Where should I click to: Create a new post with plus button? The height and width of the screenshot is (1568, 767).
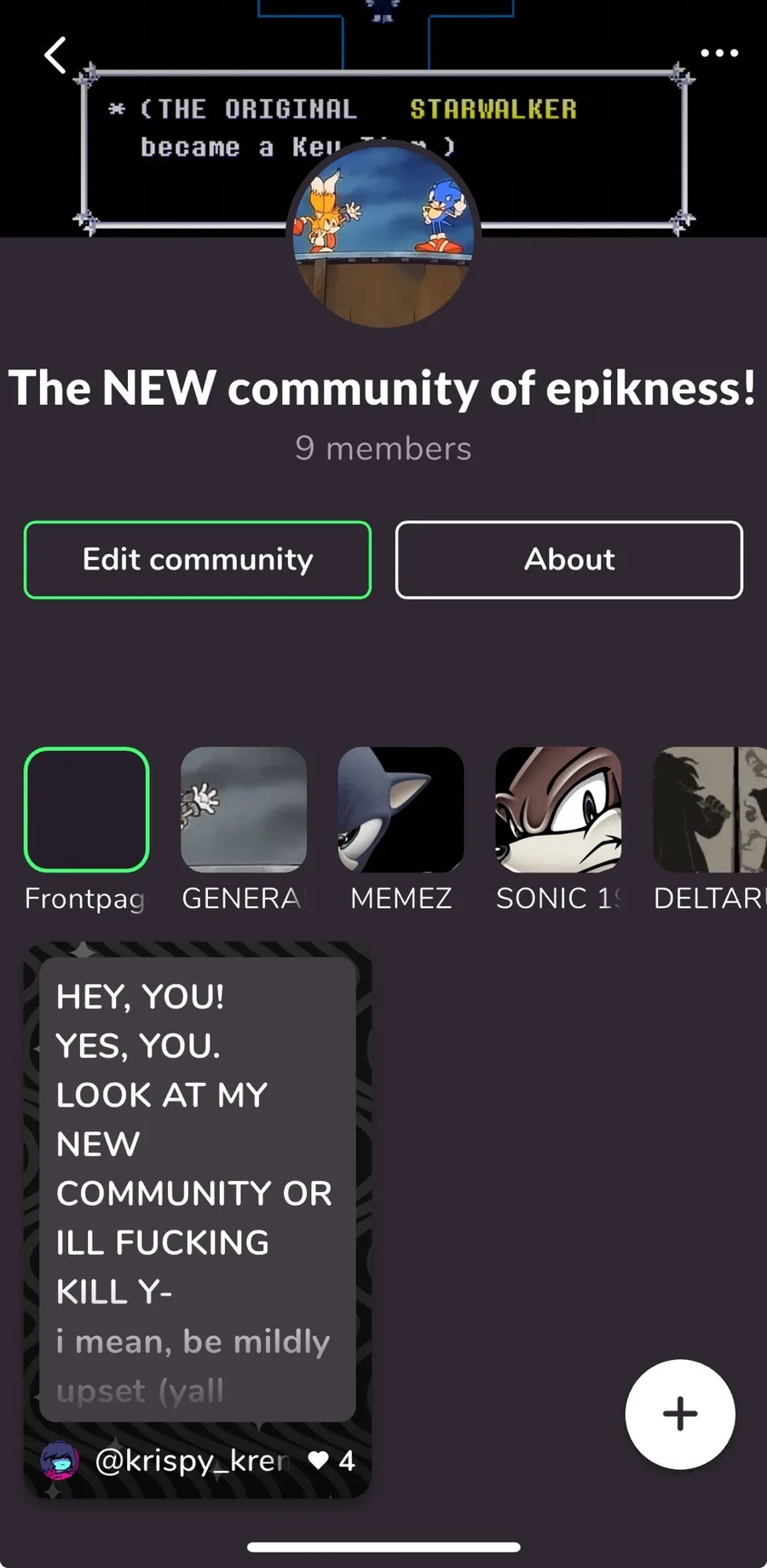pos(679,1414)
